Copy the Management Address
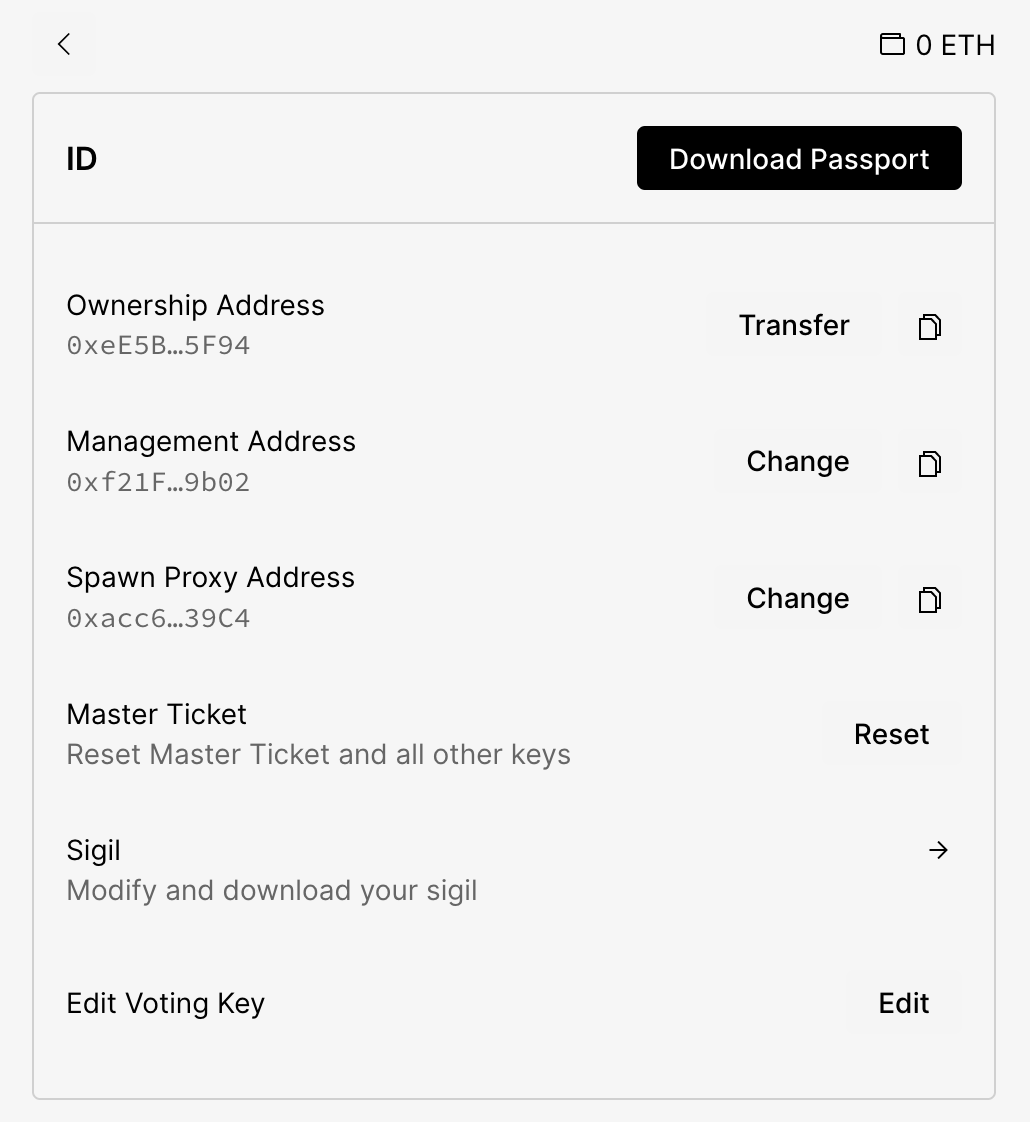 pyautogui.click(x=930, y=463)
